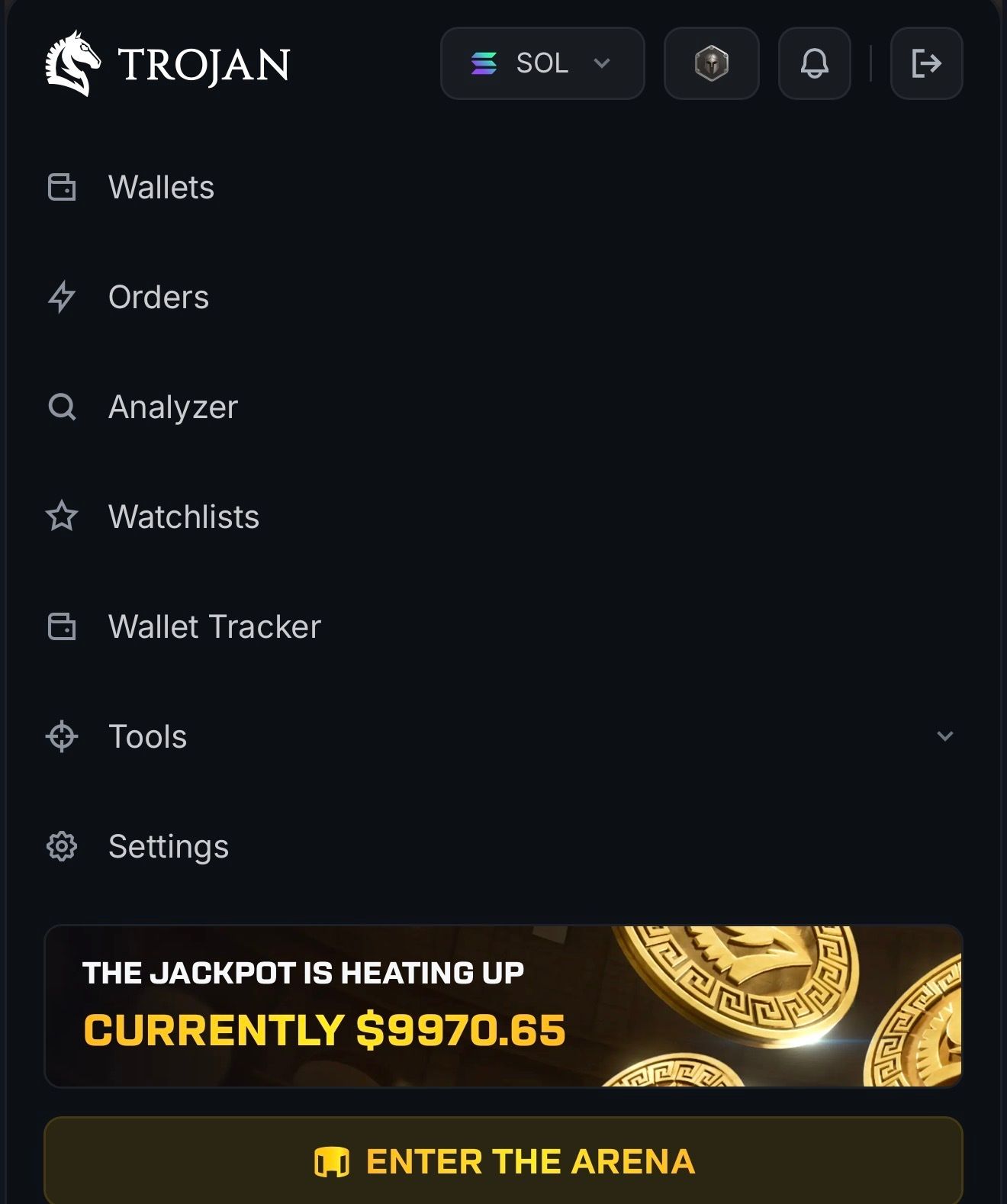Open the Wallets menu item
This screenshot has width=1007, height=1204.
(x=161, y=188)
